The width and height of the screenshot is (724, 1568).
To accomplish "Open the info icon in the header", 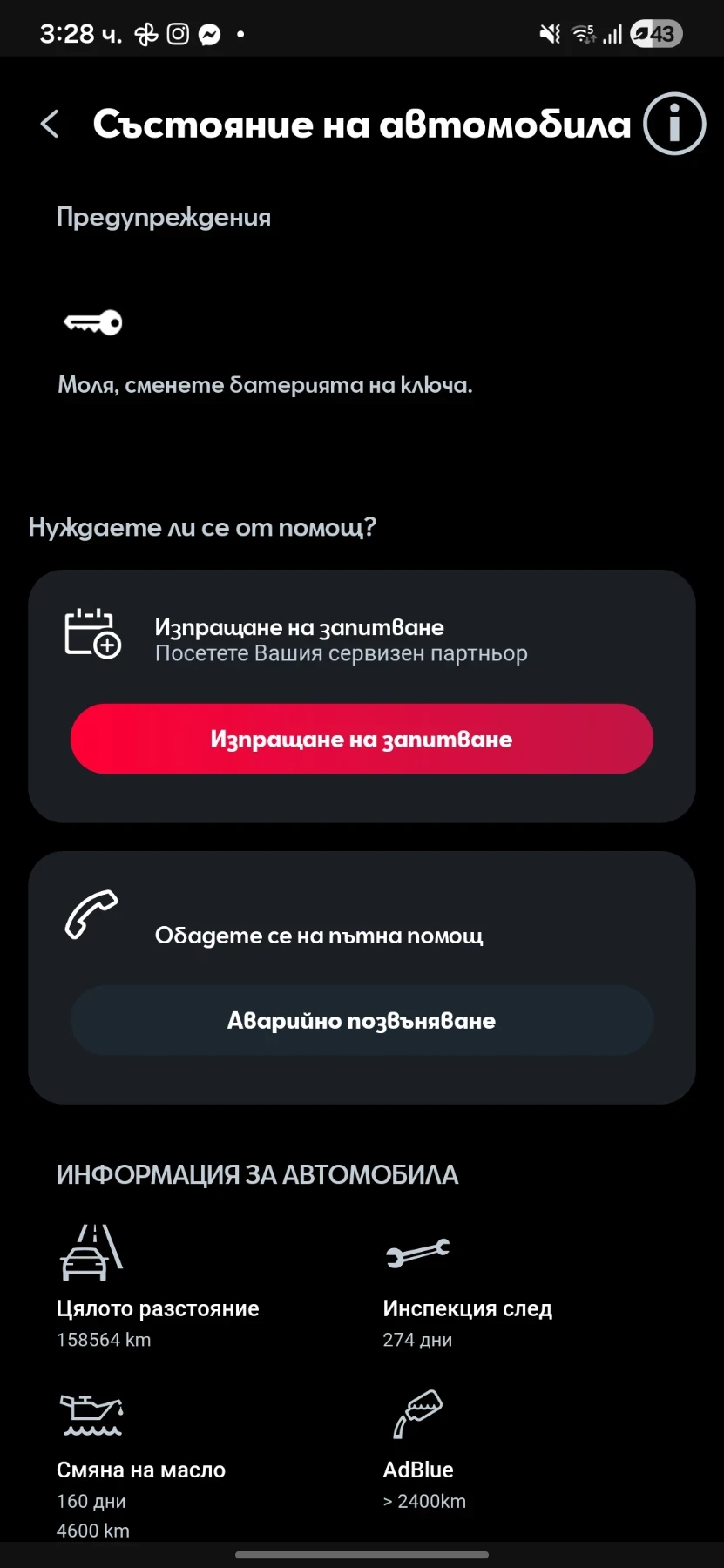I will 673,124.
